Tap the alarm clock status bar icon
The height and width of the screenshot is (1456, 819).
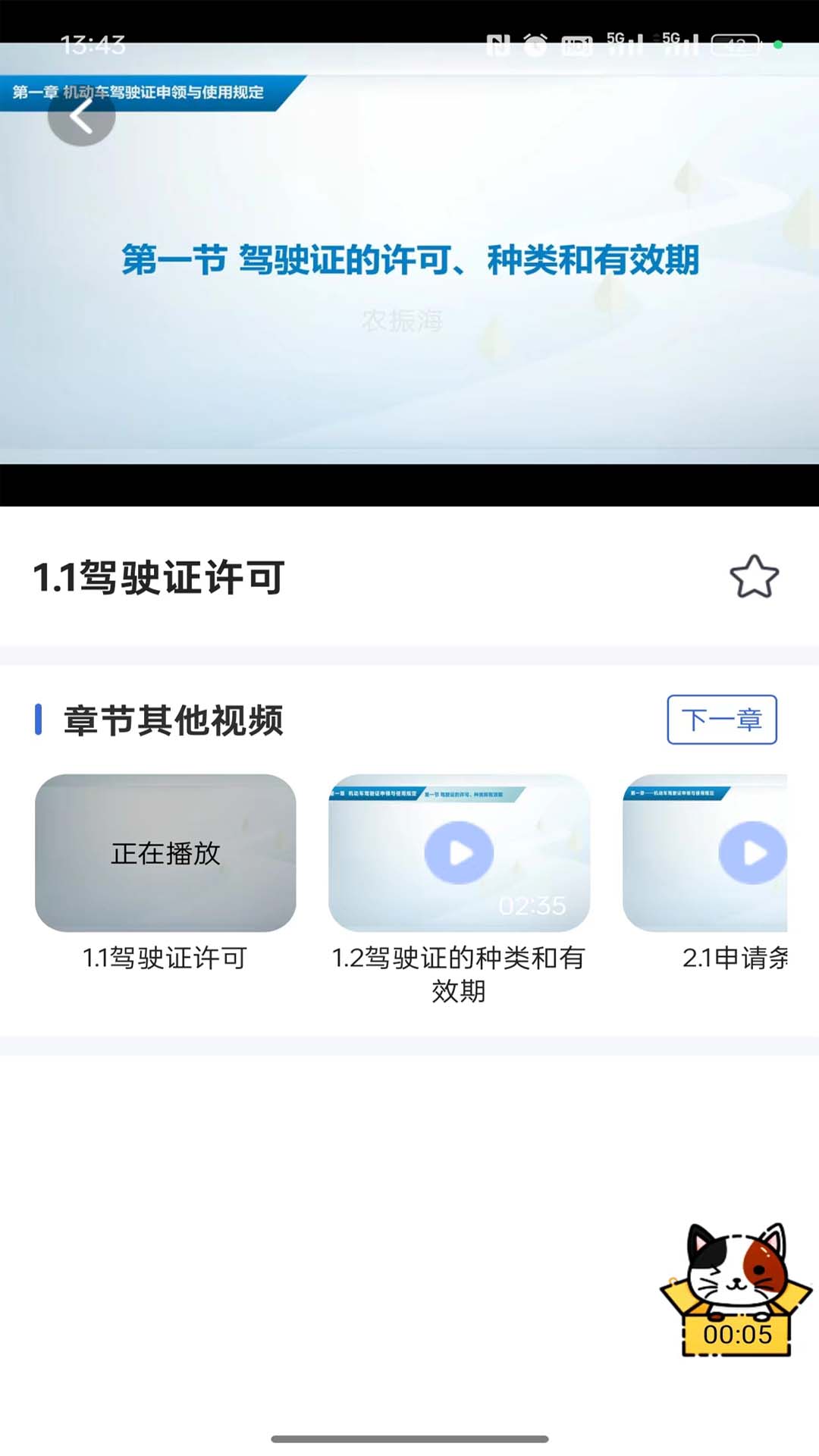point(535,43)
